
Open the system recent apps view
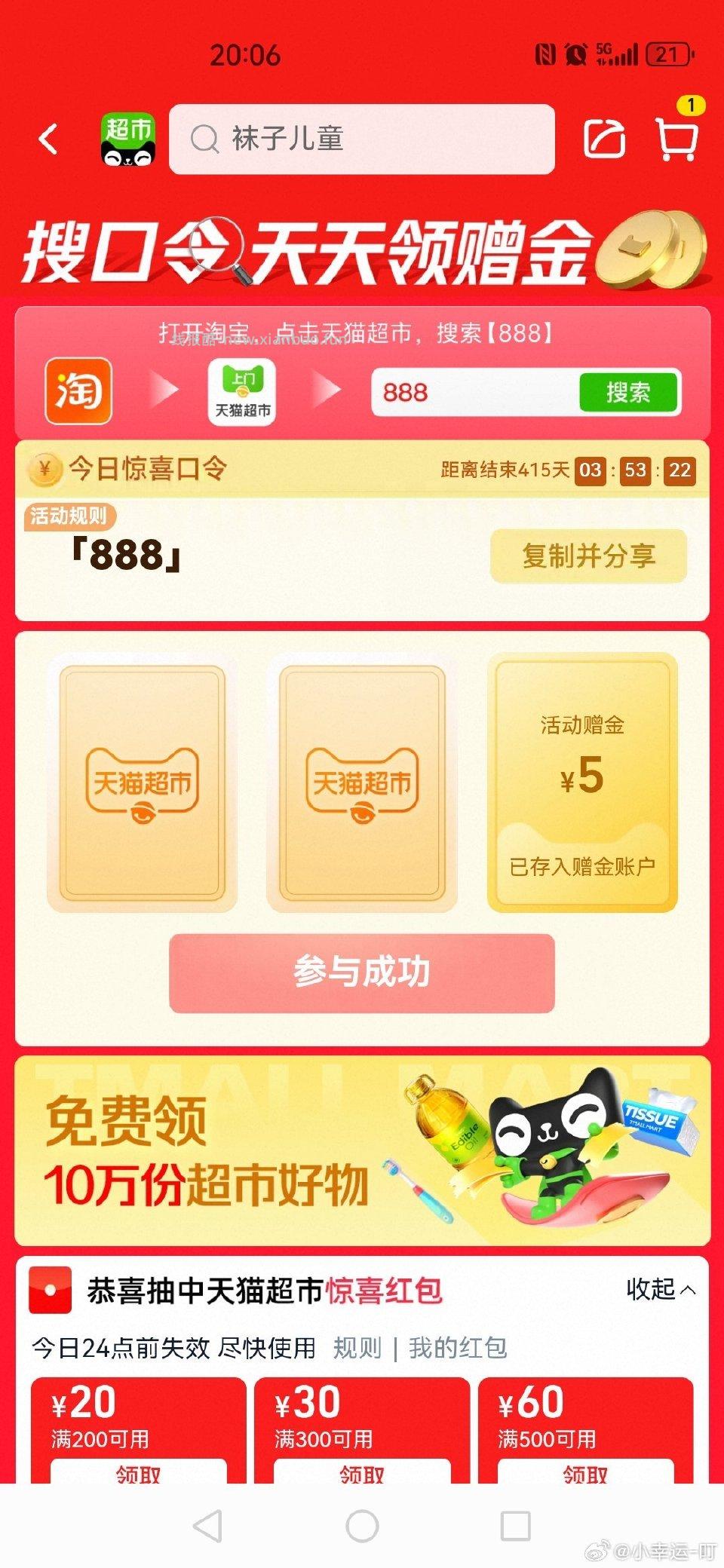[516, 1527]
